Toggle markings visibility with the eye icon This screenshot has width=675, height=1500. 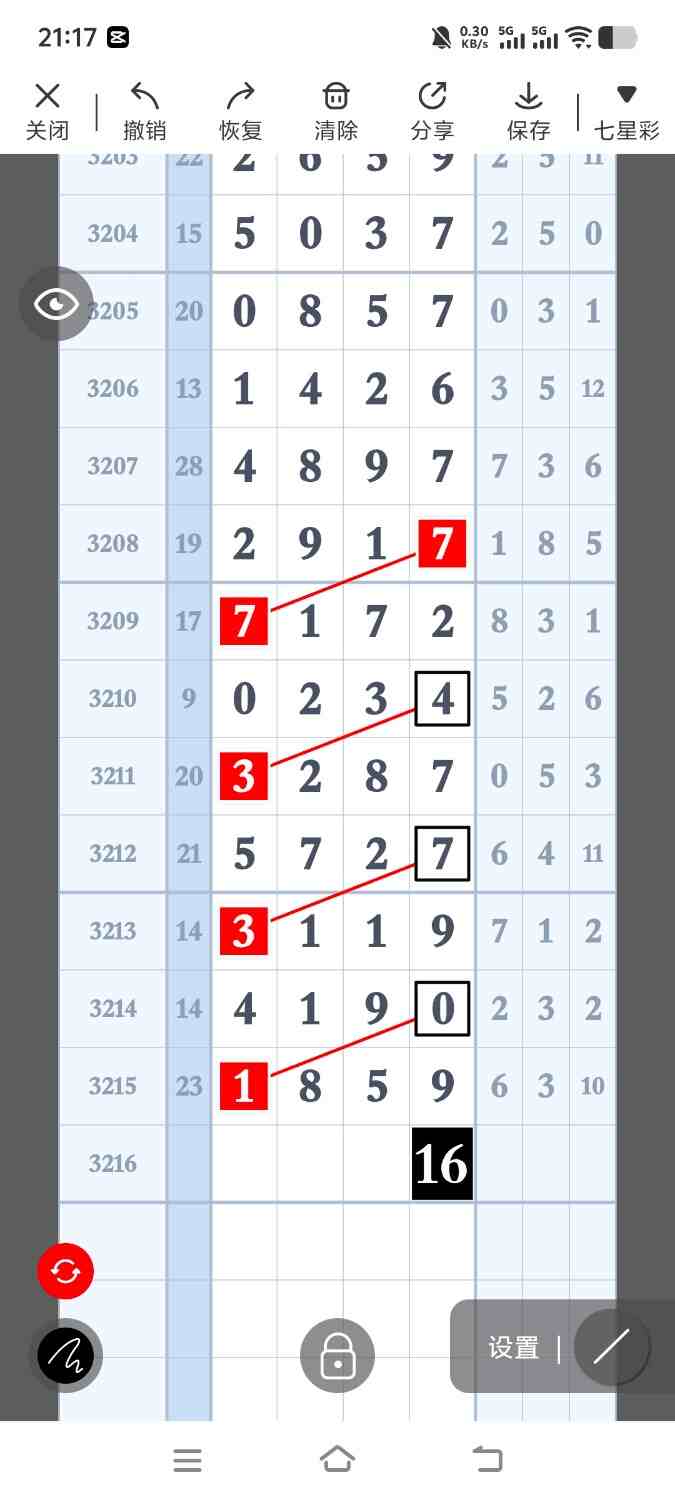(x=56, y=304)
